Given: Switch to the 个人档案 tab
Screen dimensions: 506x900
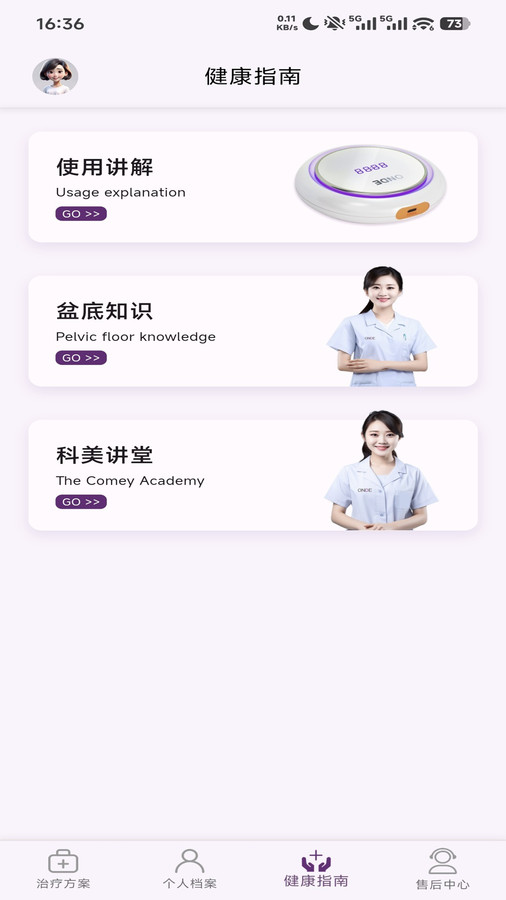Looking at the screenshot, I should pyautogui.click(x=190, y=870).
